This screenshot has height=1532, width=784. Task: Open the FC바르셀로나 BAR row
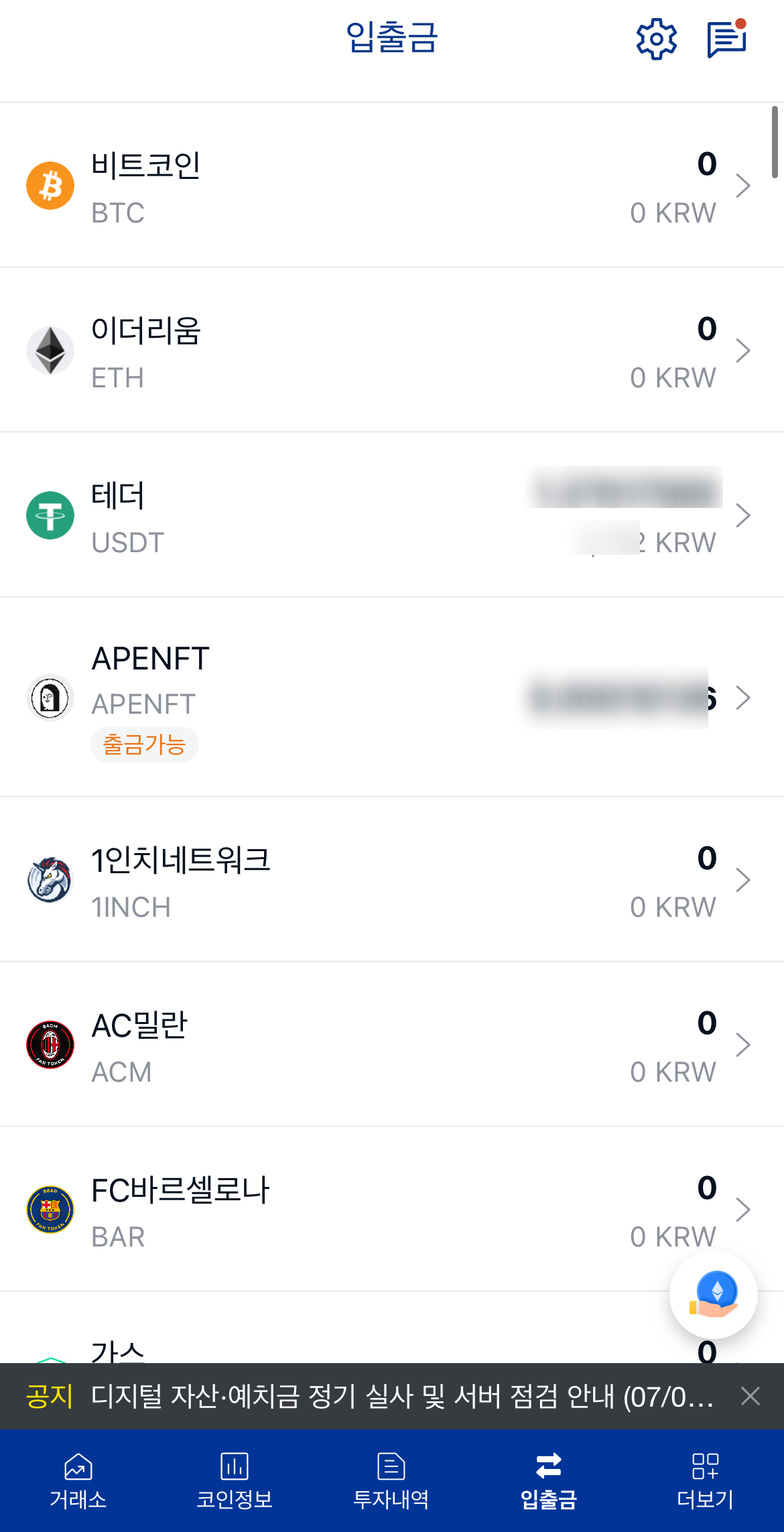click(392, 1210)
